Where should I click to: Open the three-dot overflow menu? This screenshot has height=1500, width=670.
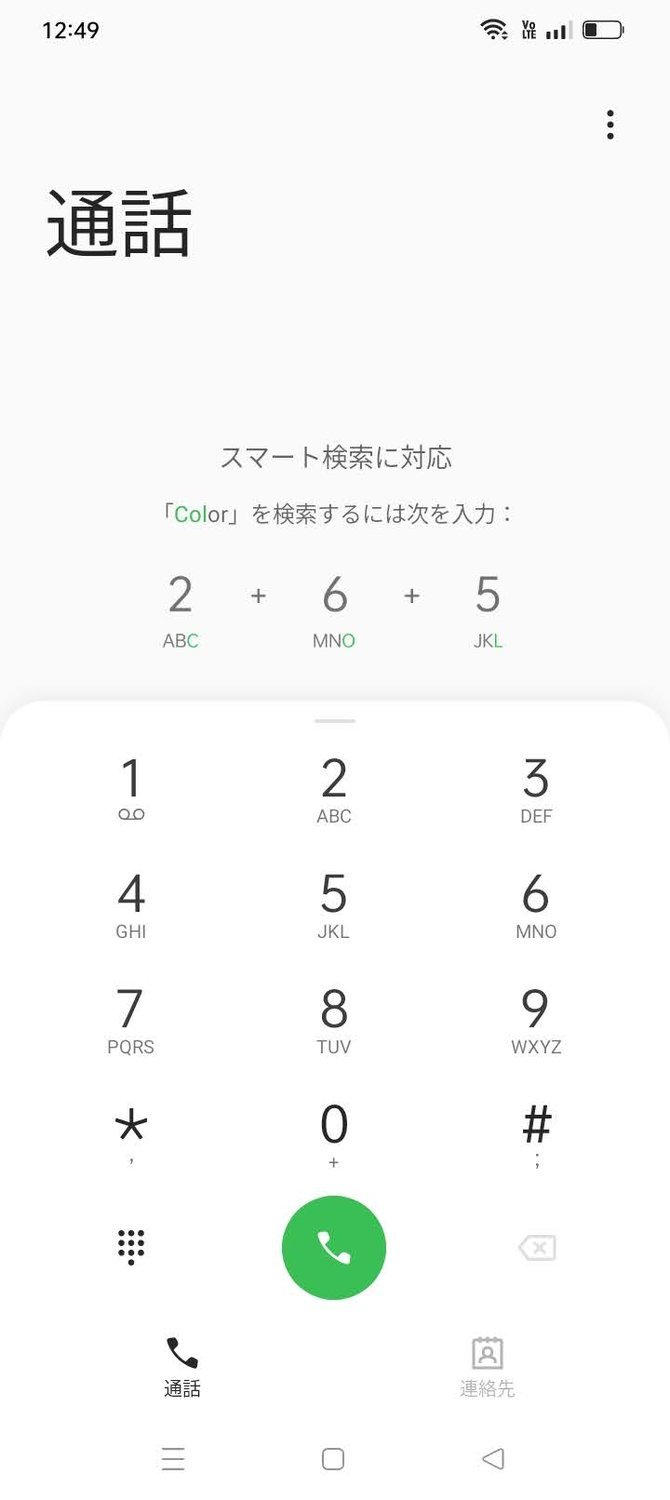click(x=610, y=125)
